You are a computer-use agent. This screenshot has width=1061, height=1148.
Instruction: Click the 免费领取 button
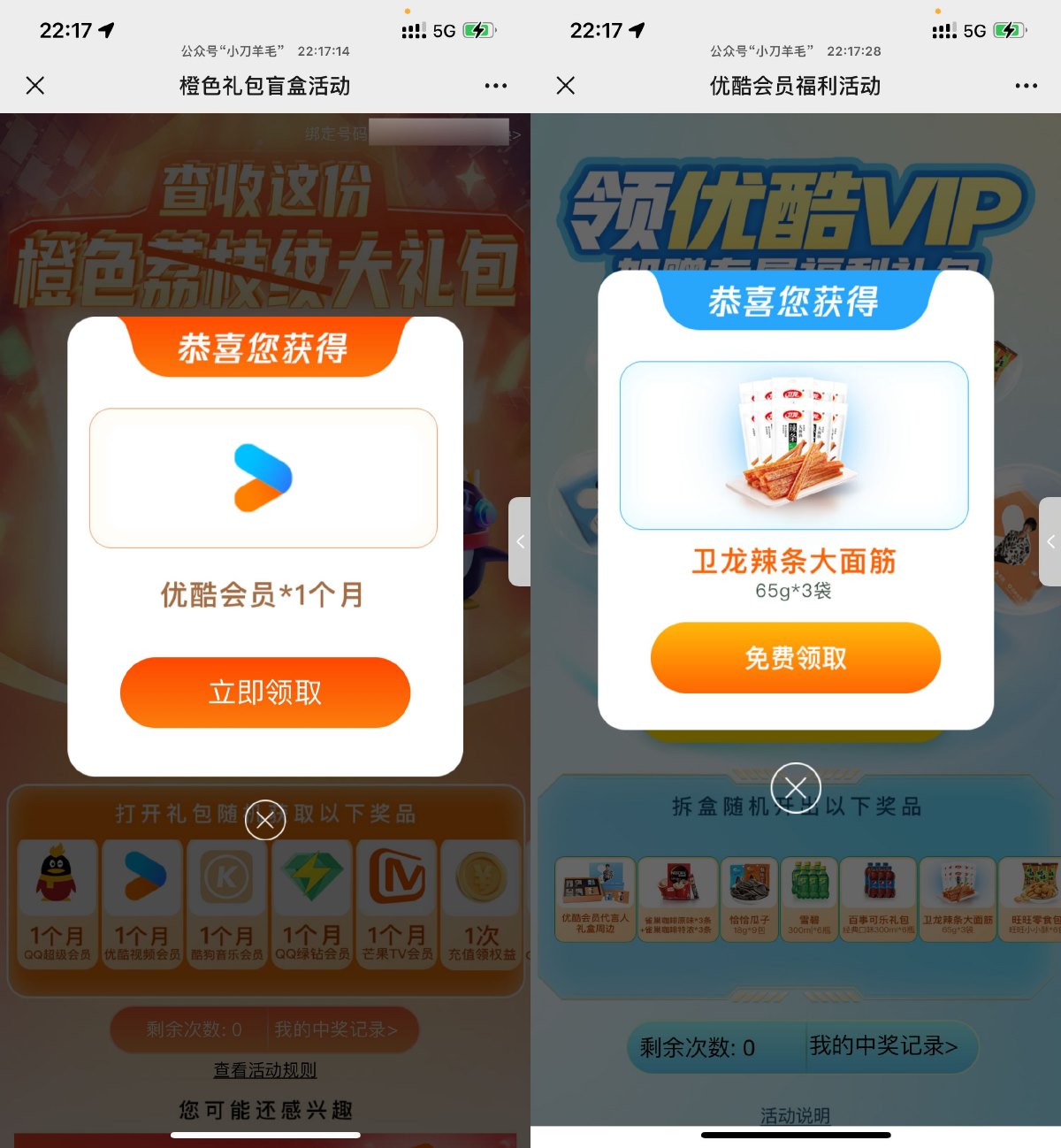click(794, 658)
